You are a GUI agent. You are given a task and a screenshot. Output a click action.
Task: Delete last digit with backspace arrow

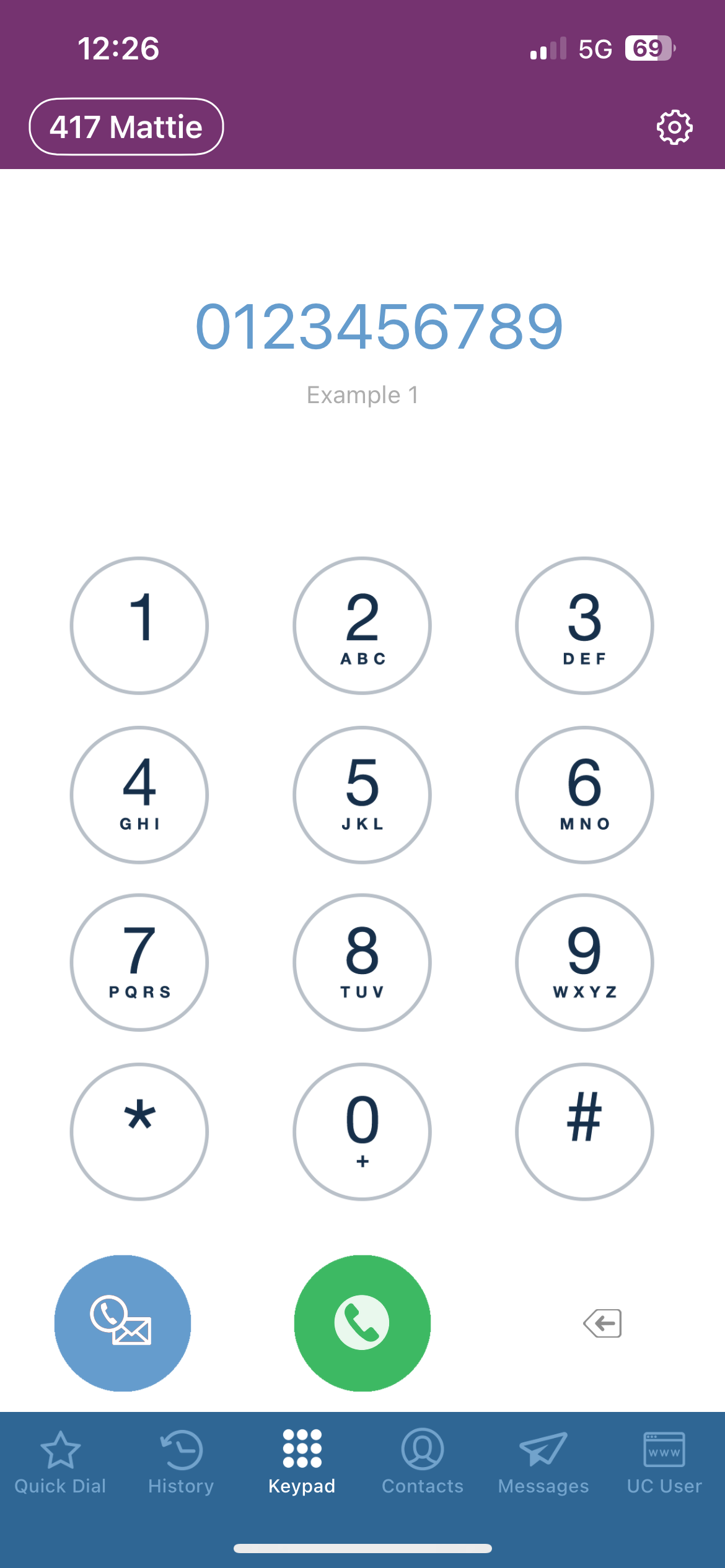(602, 1323)
